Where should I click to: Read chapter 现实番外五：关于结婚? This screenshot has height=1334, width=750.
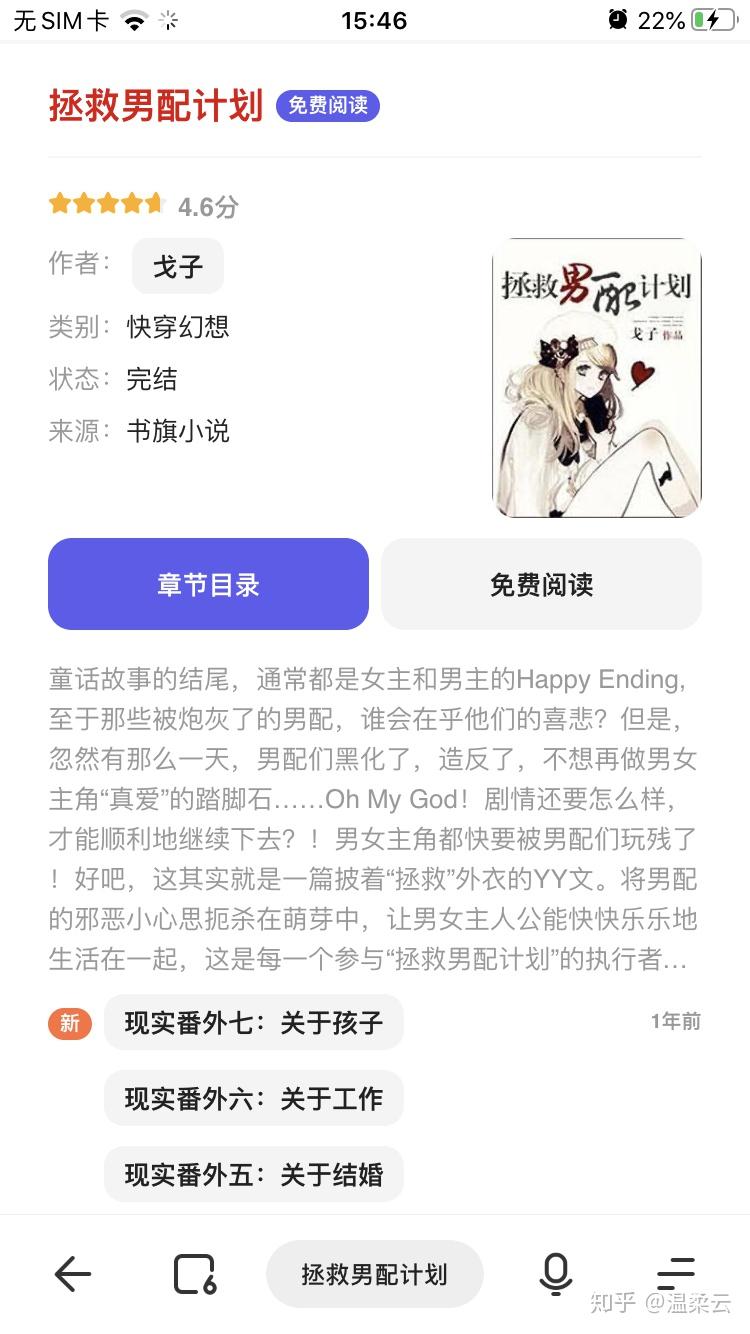[253, 1174]
